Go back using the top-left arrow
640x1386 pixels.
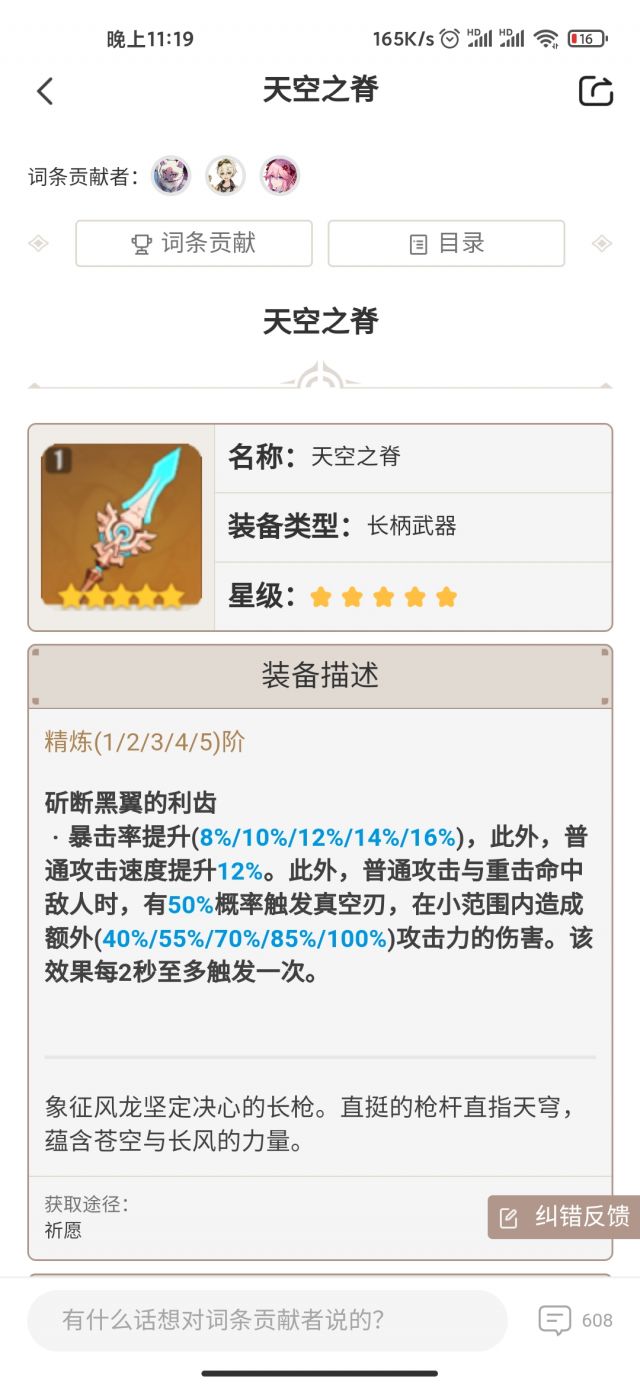[x=45, y=91]
